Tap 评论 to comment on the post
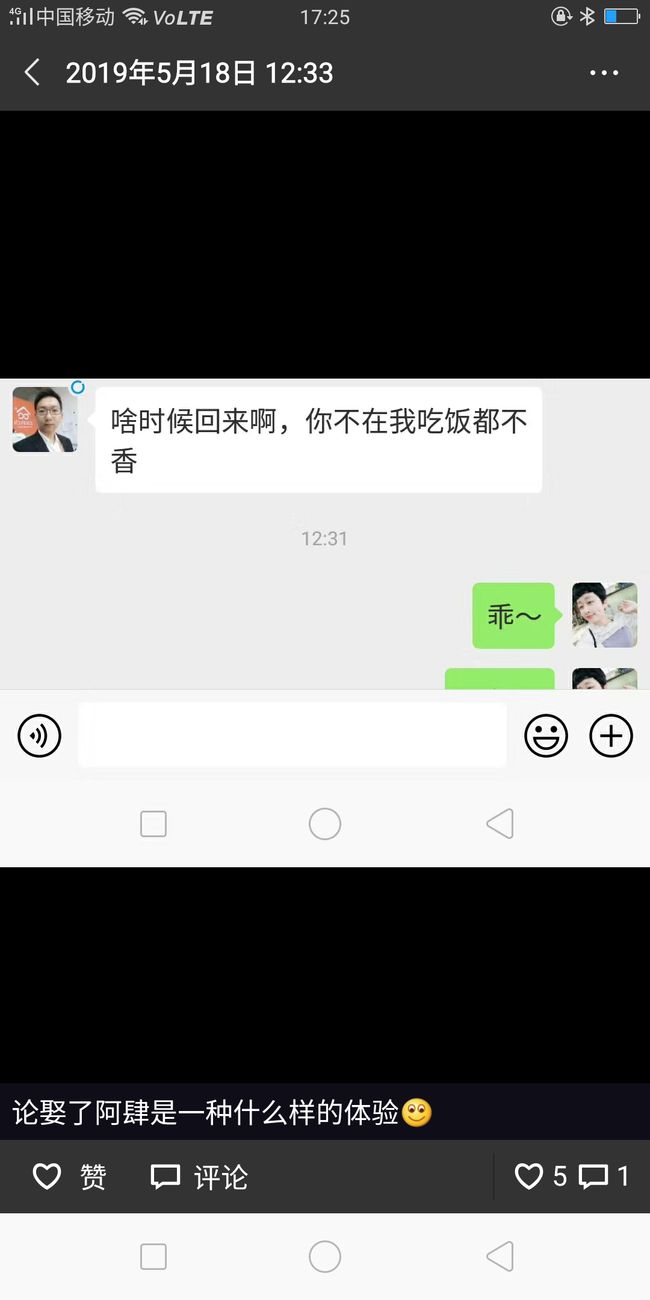The height and width of the screenshot is (1300, 650). (198, 1177)
